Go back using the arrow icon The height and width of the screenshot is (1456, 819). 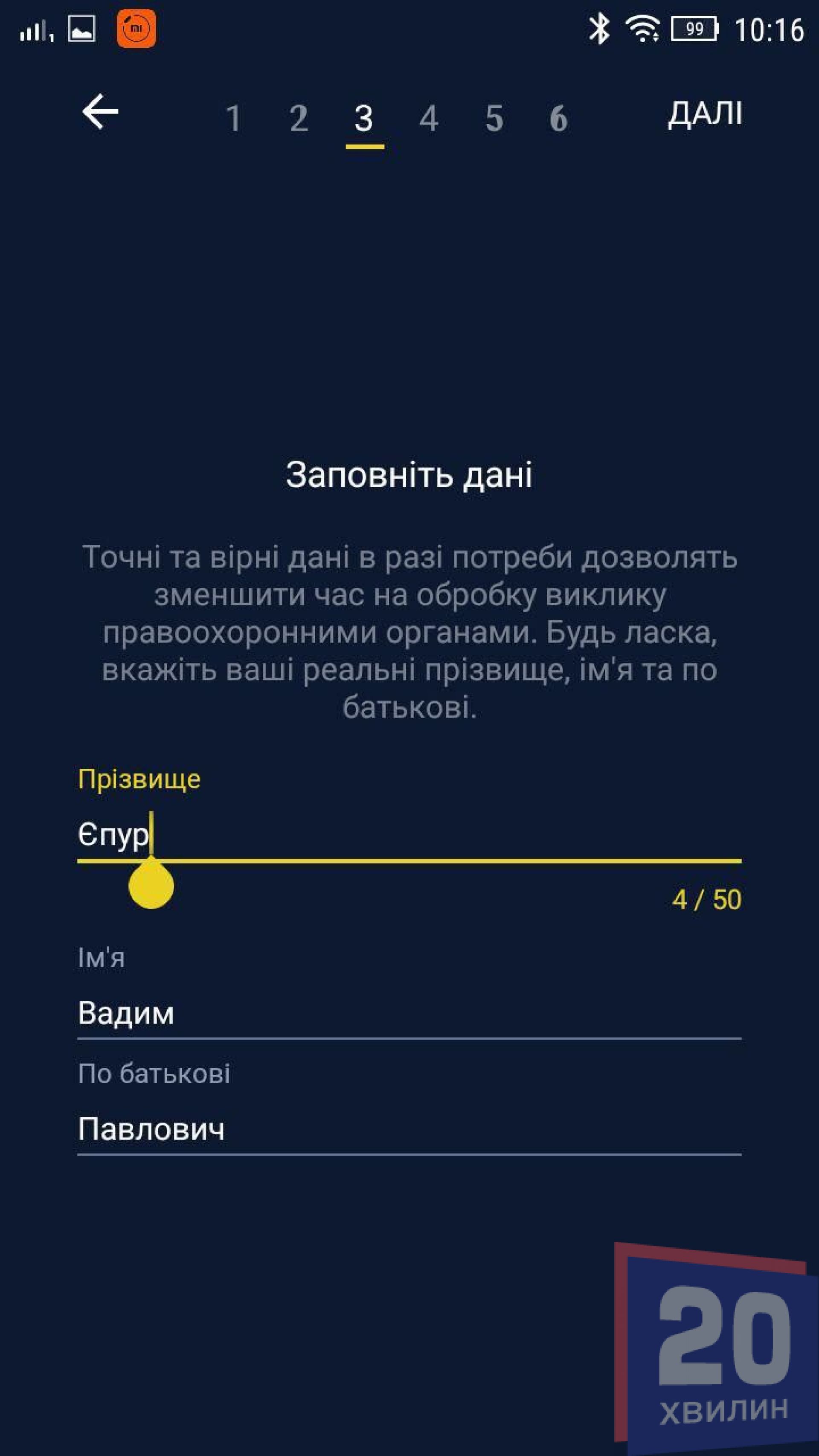[x=100, y=112]
